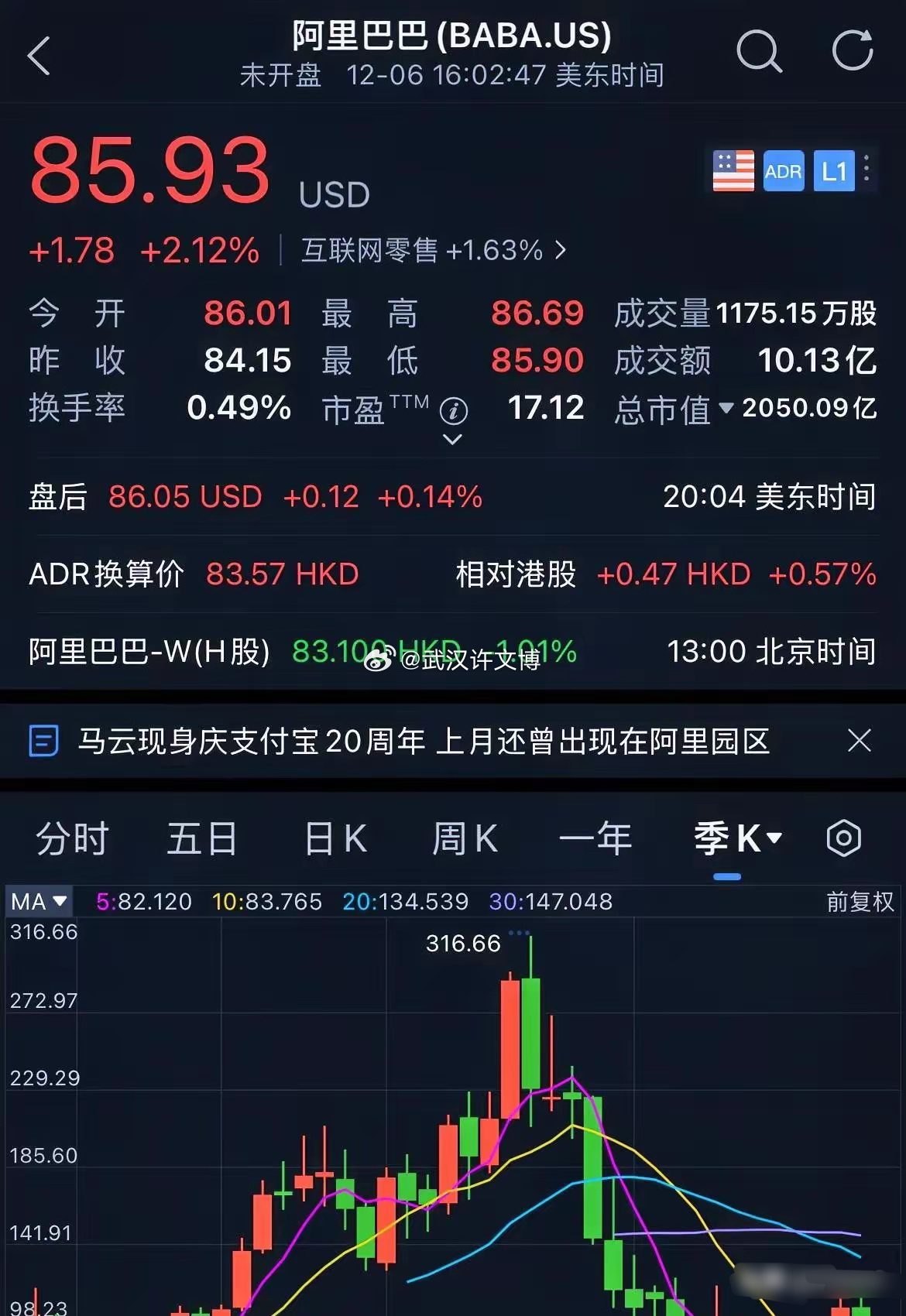Open the 互联网零售 sector link
The image size is (906, 1316).
tap(434, 251)
